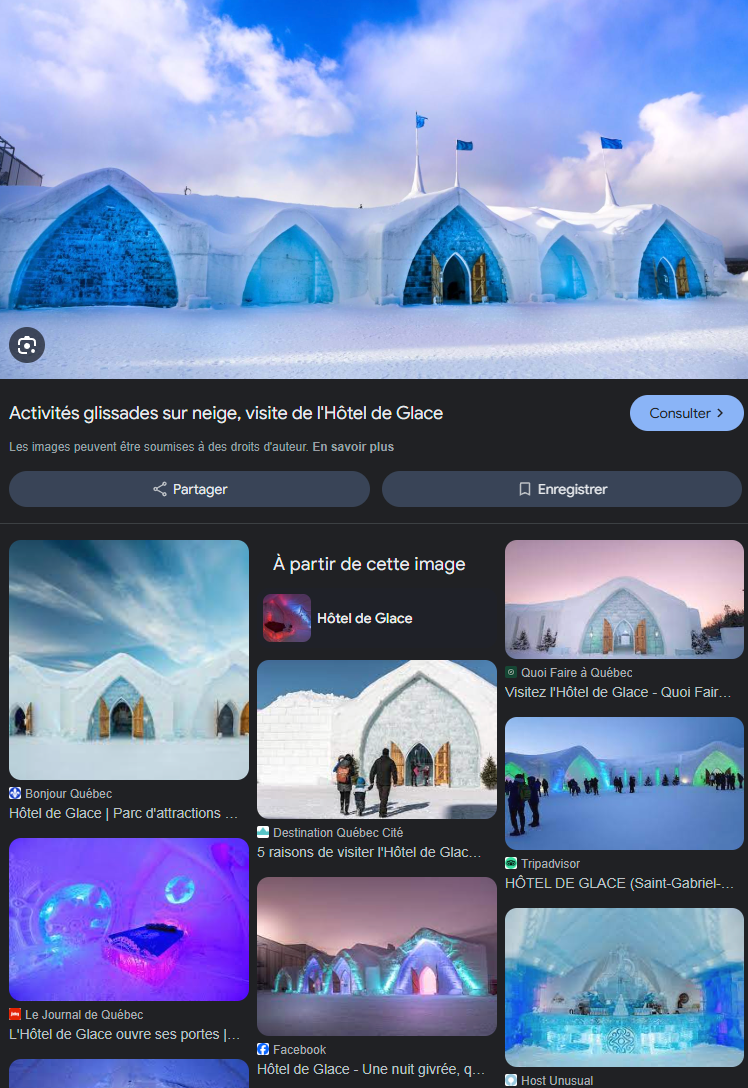
Task: View the Destination Québec Cité image result
Action: [377, 739]
